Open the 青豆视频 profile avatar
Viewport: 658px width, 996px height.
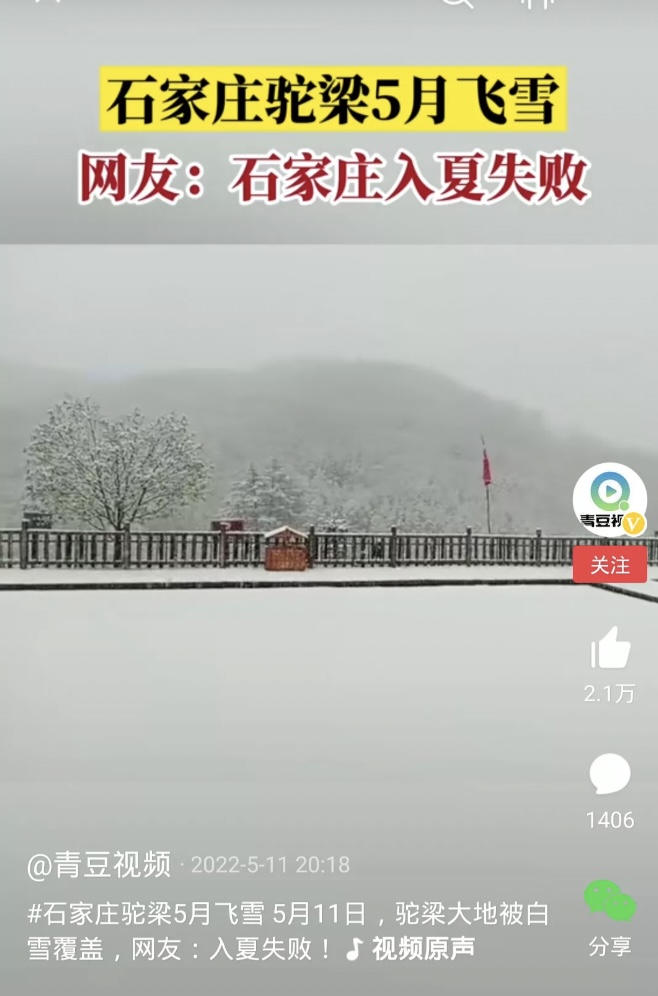(x=609, y=499)
